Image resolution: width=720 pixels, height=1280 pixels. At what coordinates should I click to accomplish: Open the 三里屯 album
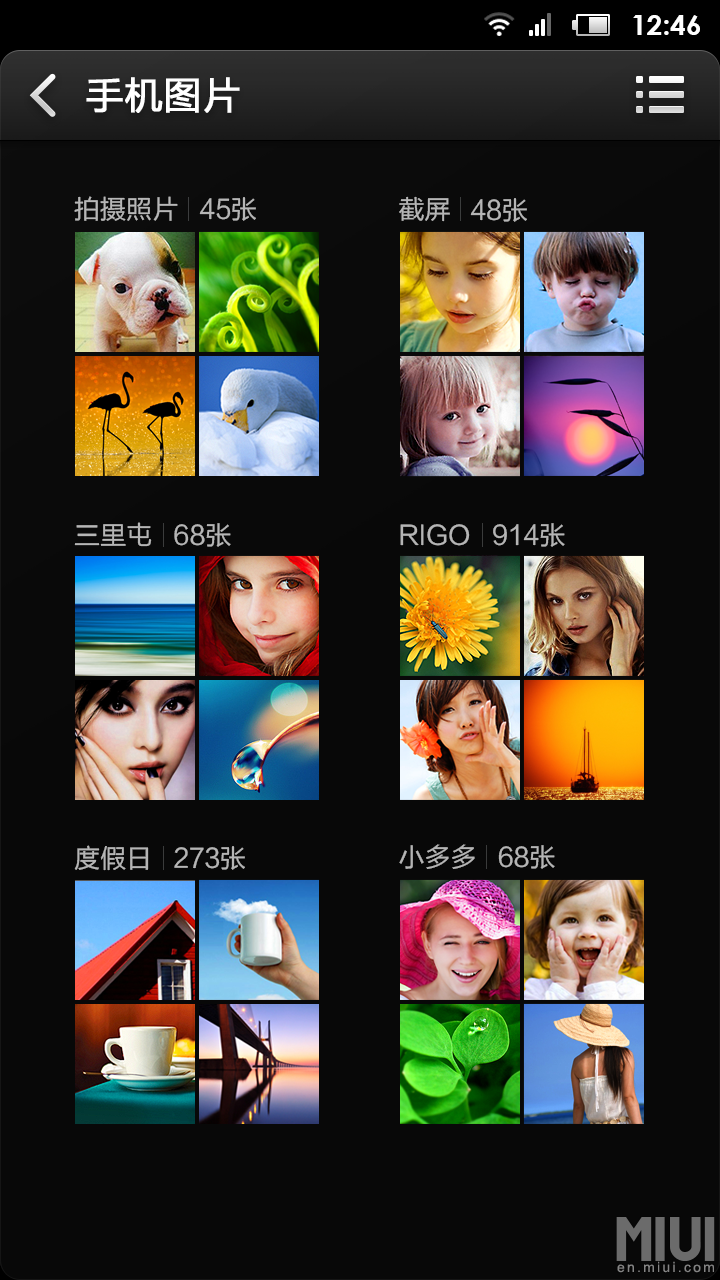[x=197, y=678]
